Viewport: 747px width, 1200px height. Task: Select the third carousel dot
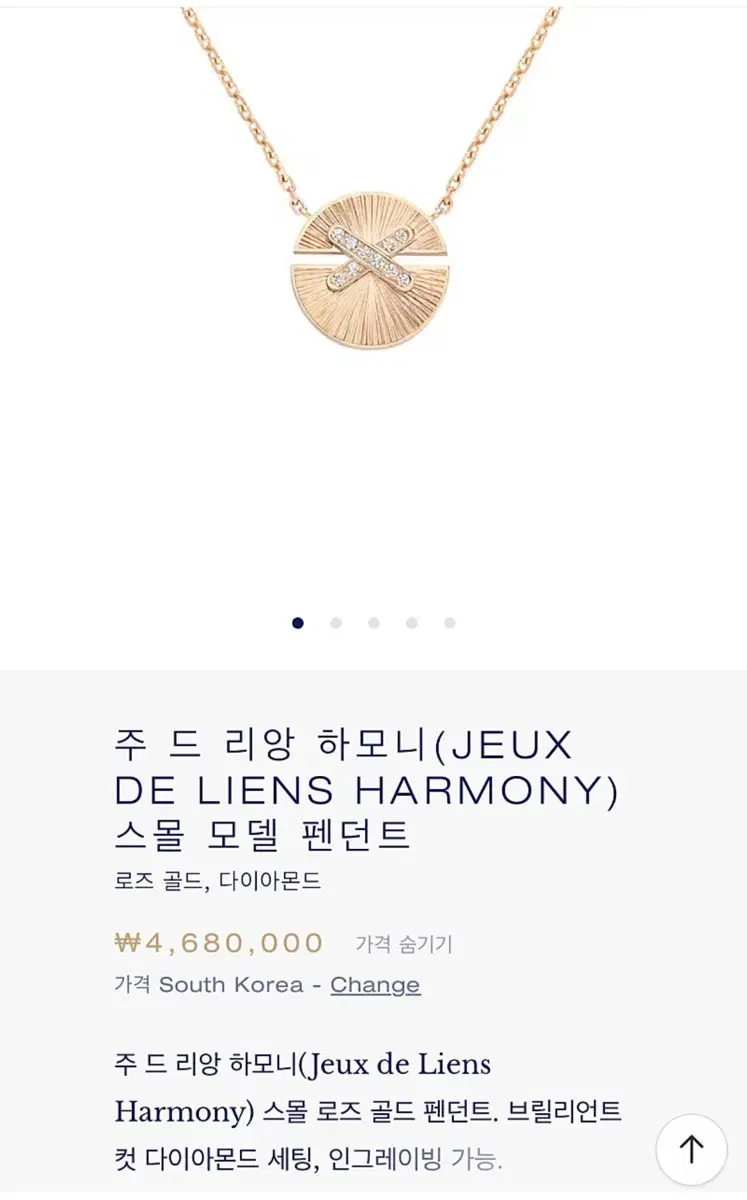(x=373, y=622)
